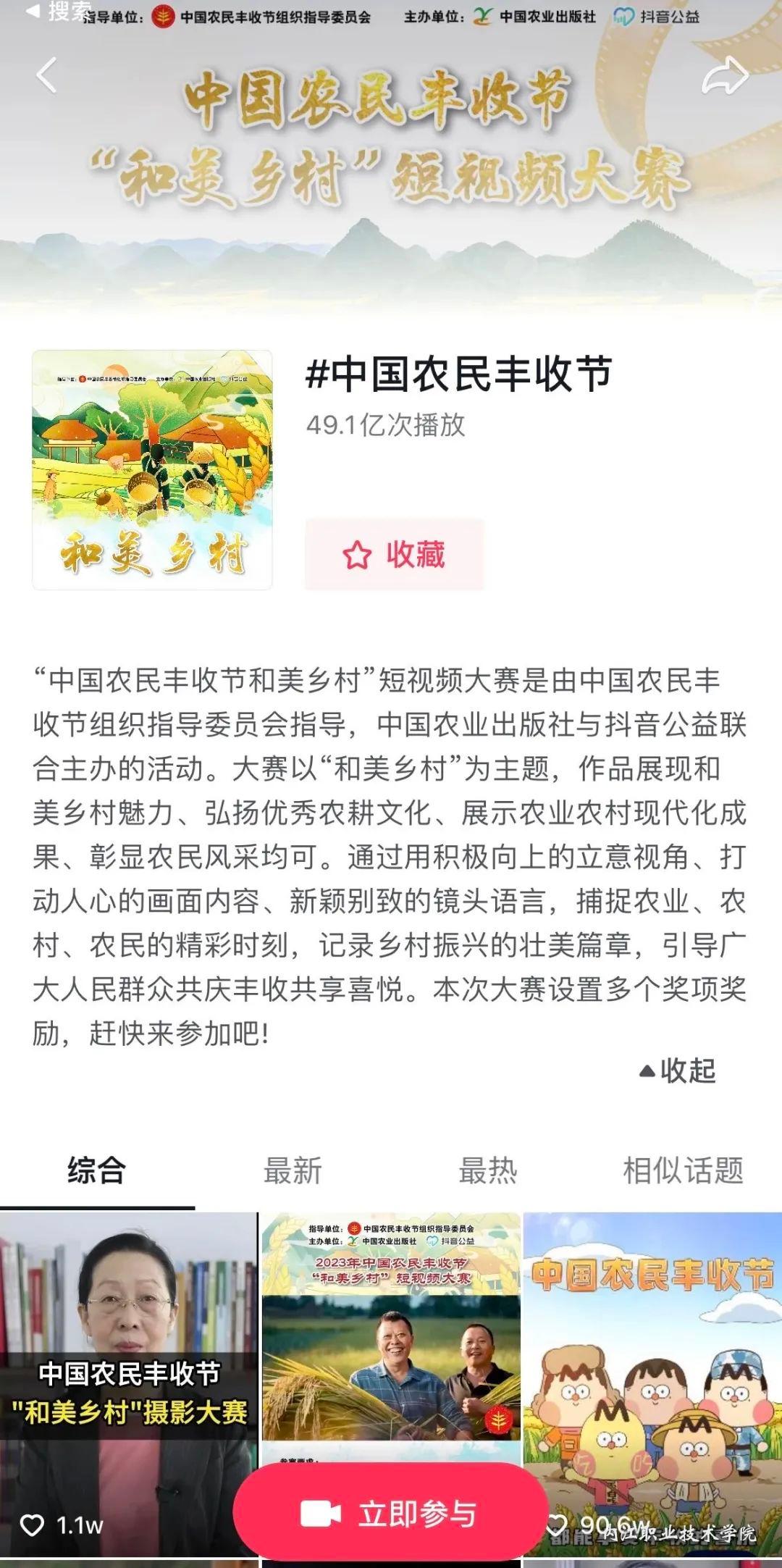Image resolution: width=782 pixels, height=1568 pixels.
Task: Go back using the top-left arrow
Action: coord(46,75)
